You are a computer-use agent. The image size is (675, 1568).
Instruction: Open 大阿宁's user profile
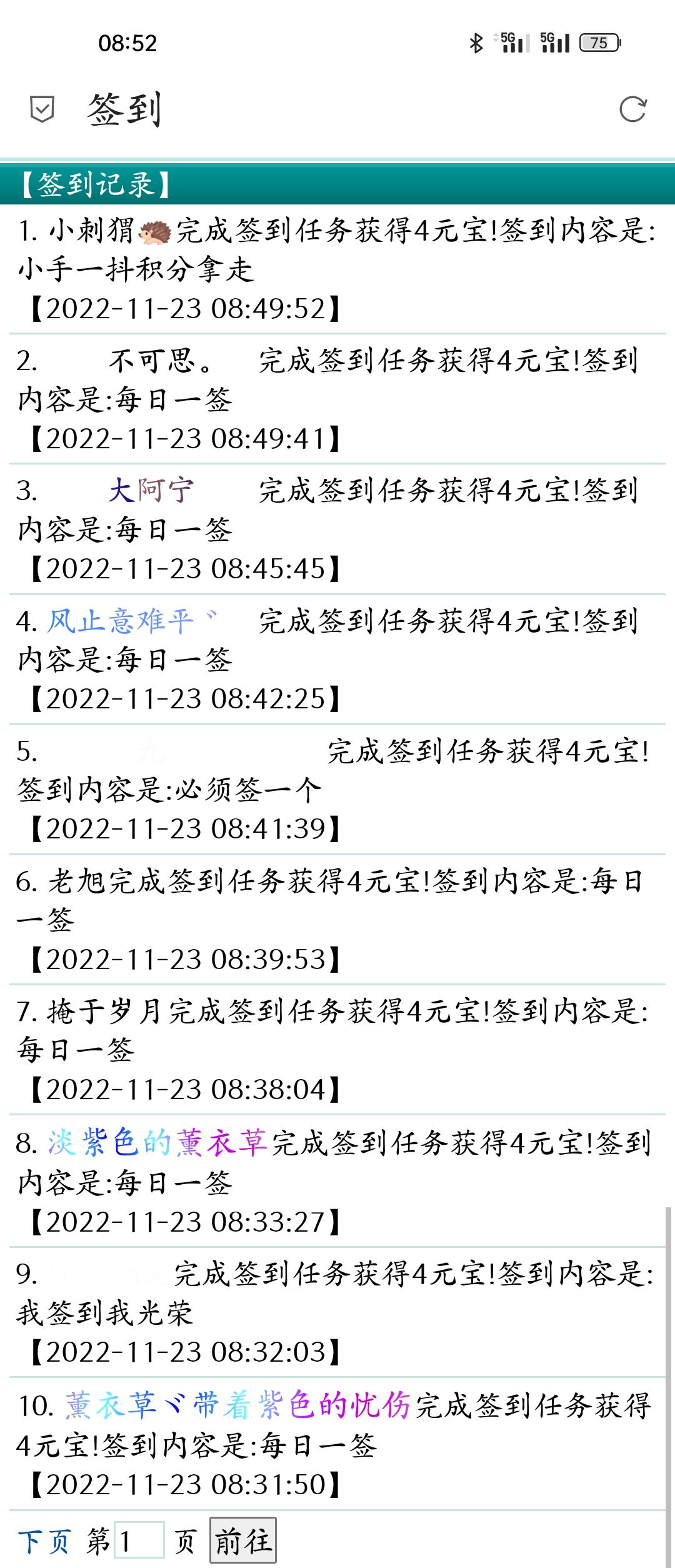(x=151, y=490)
